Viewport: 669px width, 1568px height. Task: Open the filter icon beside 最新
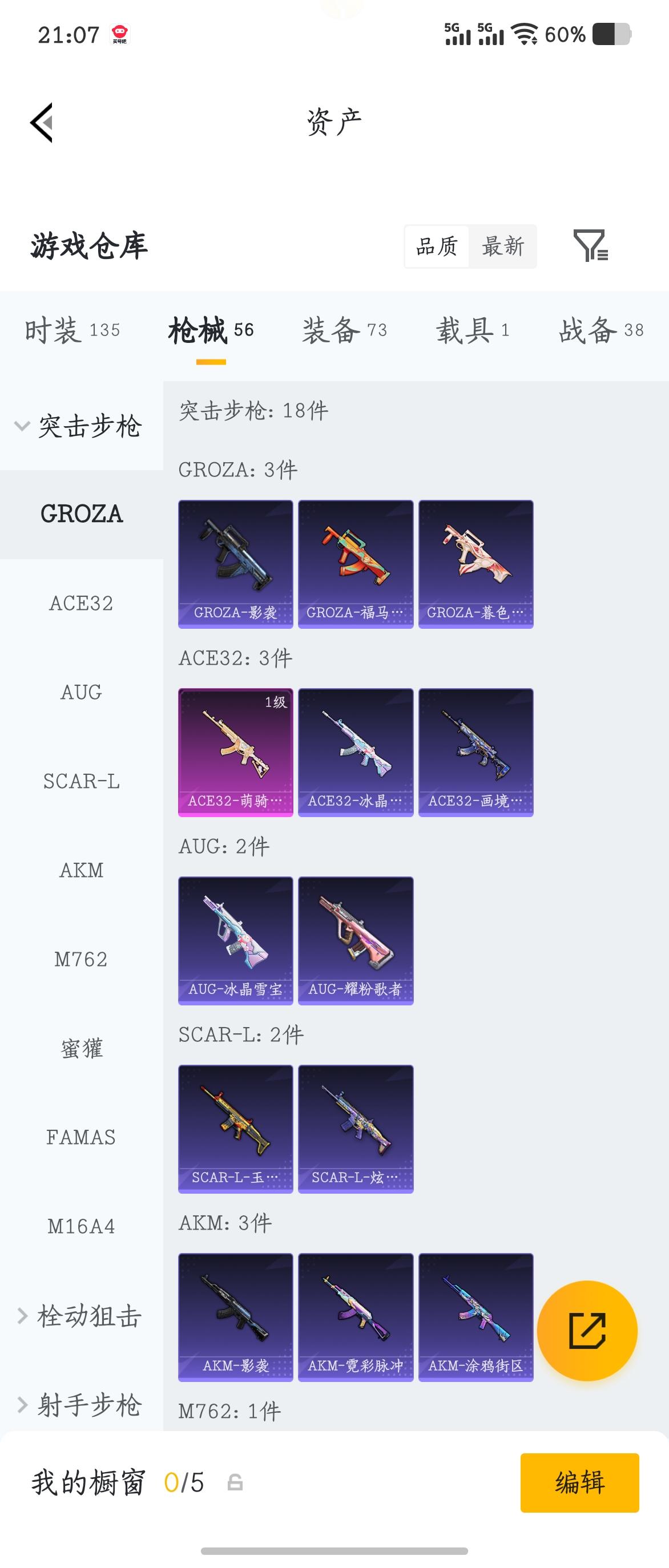click(x=590, y=246)
